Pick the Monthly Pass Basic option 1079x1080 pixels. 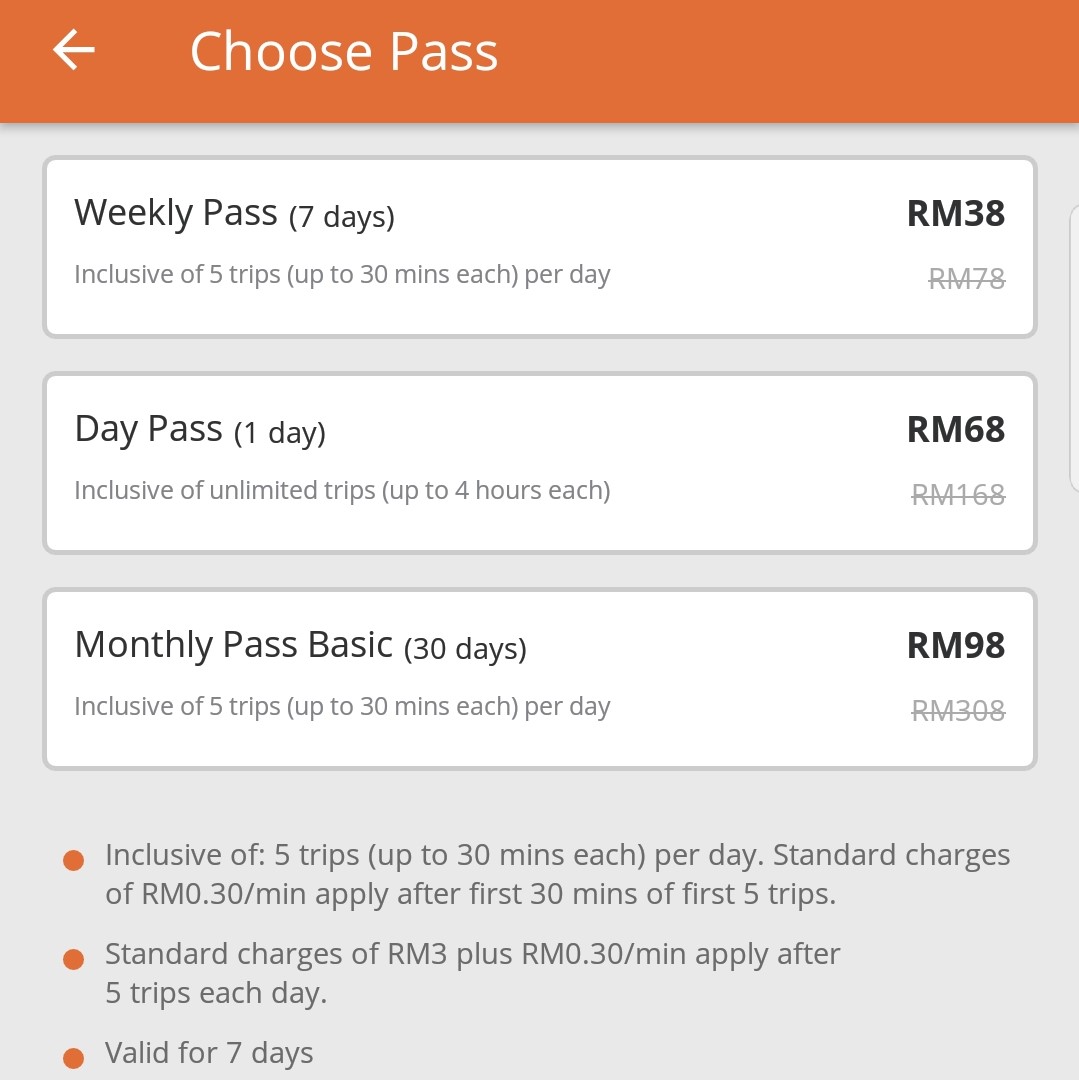click(x=539, y=679)
